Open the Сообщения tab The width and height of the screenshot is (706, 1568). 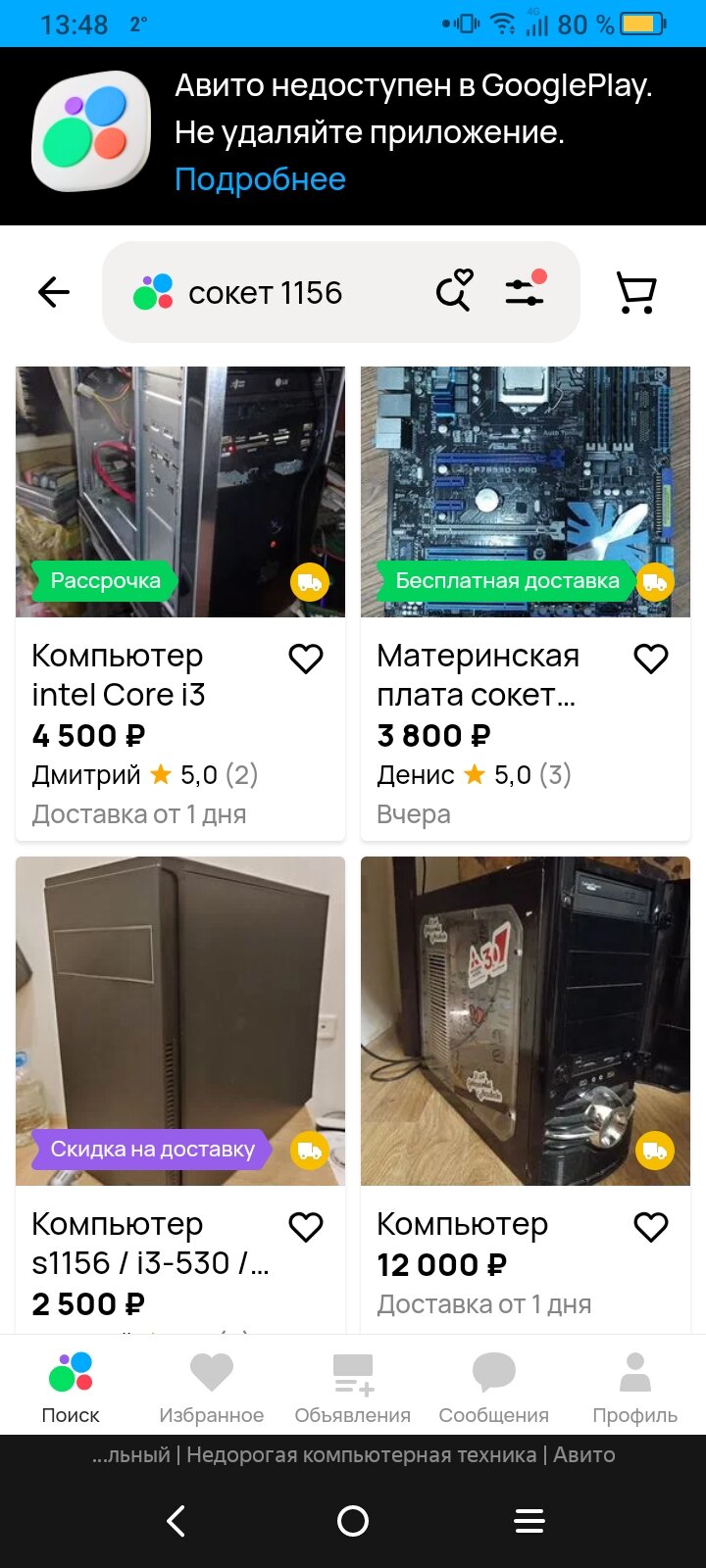[x=494, y=1386]
